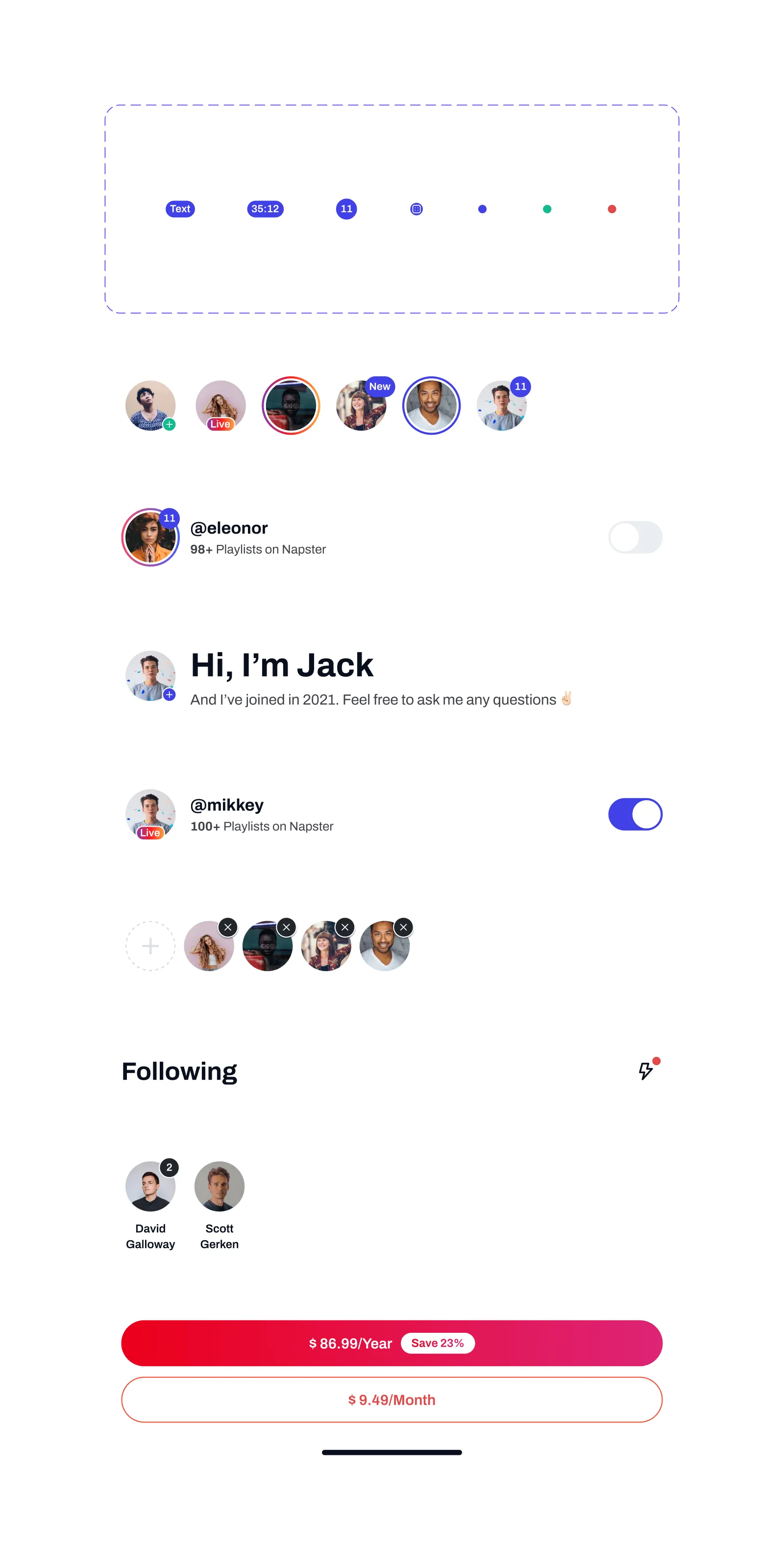Image resolution: width=784 pixels, height=1568 pixels.
Task: Remove the woman with bangs and floral top
Action: tap(344, 927)
